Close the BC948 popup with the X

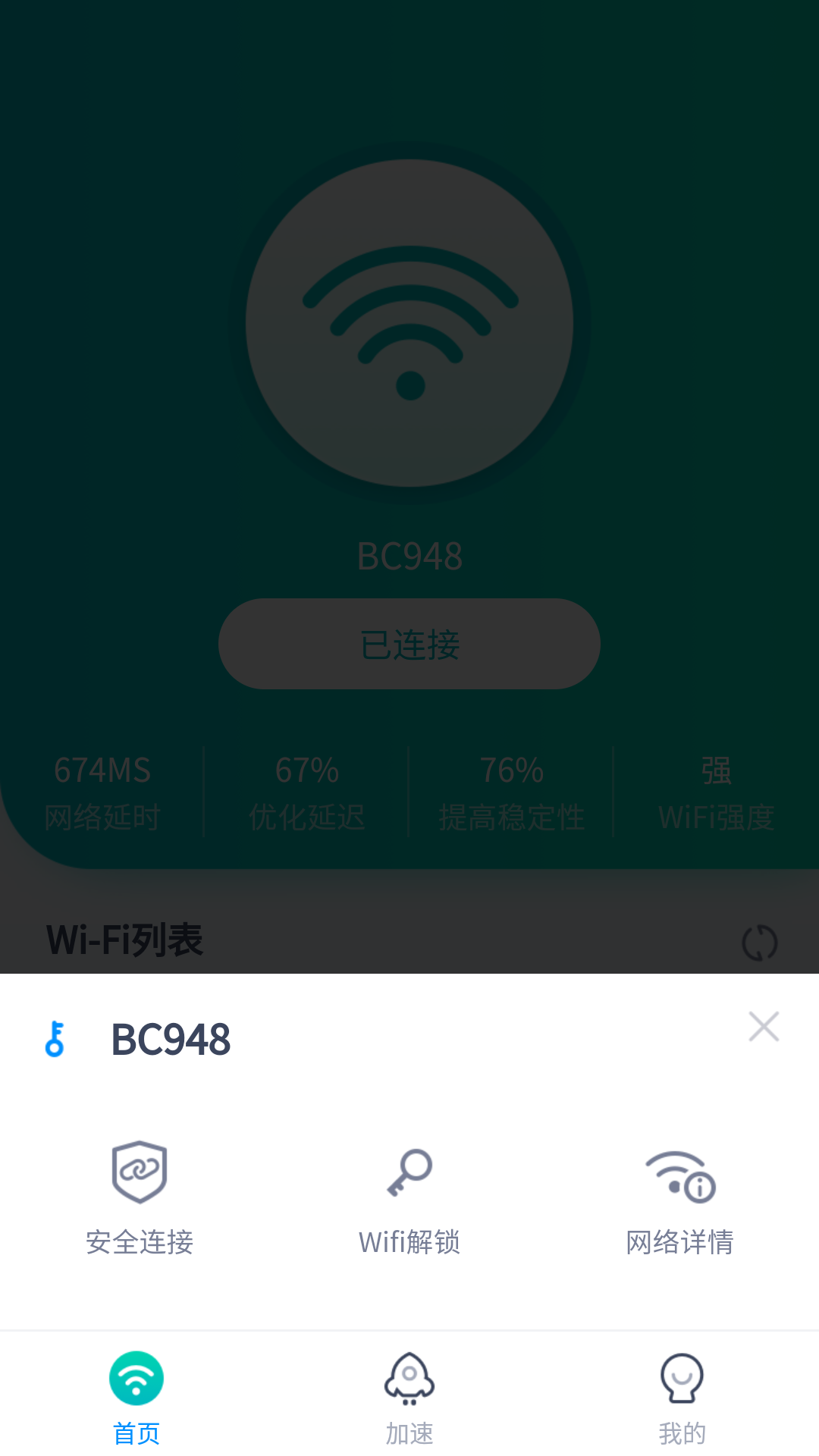click(764, 1026)
